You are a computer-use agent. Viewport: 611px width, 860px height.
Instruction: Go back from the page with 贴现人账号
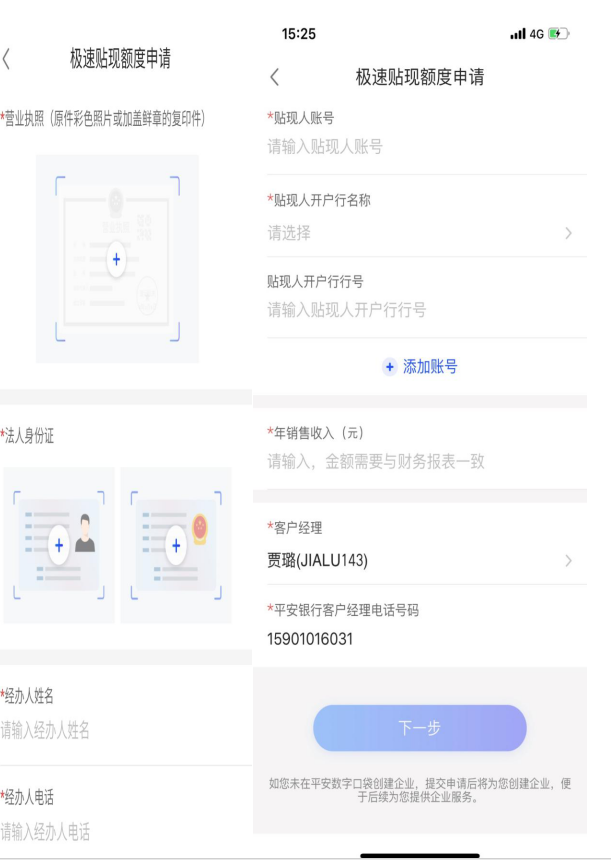click(x=275, y=77)
